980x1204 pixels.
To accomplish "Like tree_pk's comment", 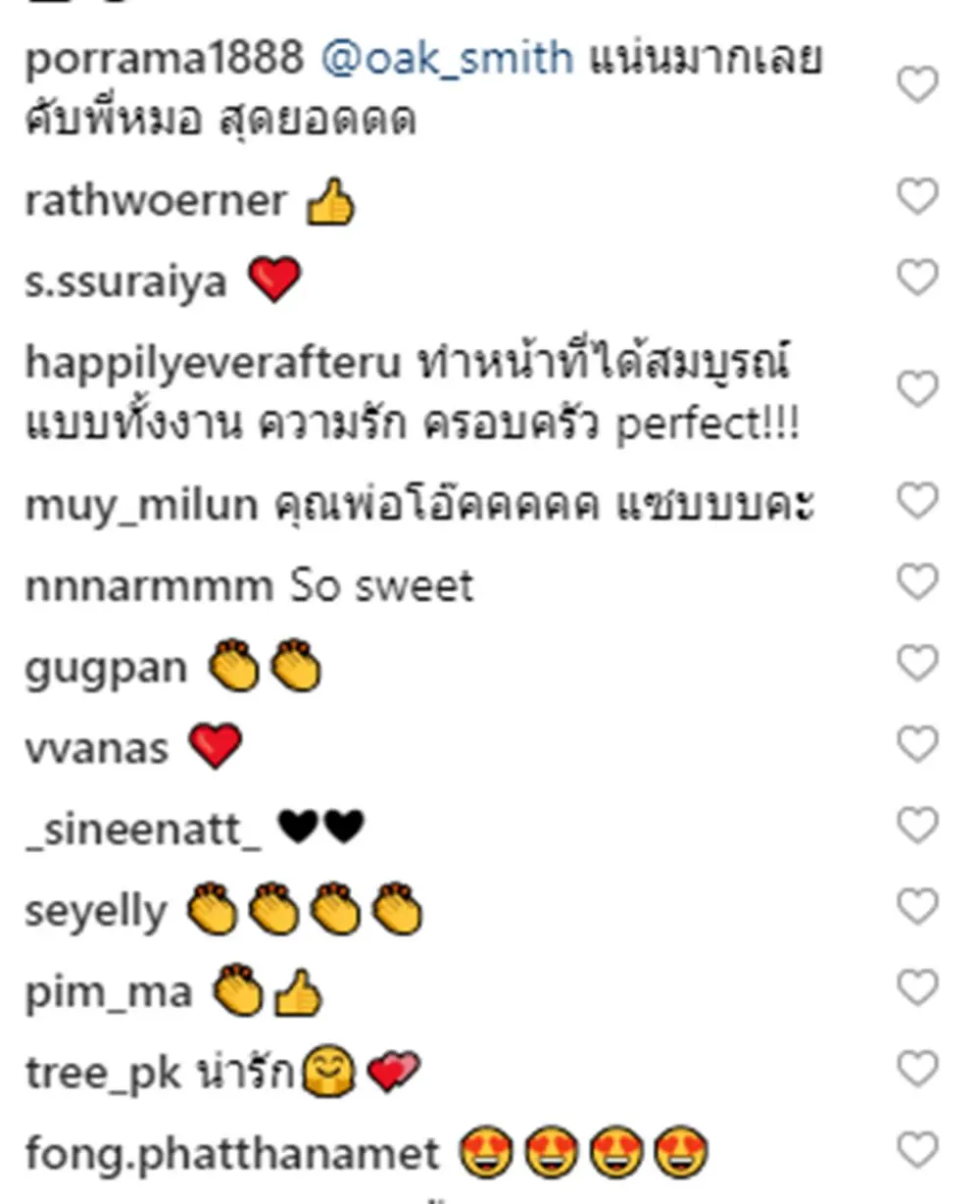I will (x=918, y=1071).
